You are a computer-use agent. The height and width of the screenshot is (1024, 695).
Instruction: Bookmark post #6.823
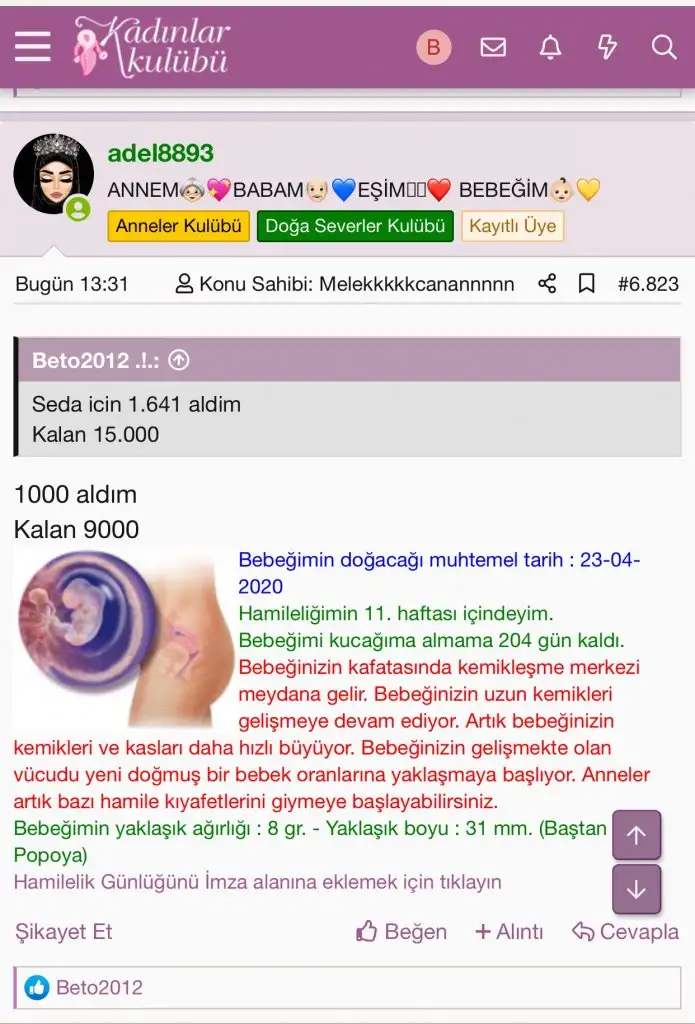pos(587,284)
